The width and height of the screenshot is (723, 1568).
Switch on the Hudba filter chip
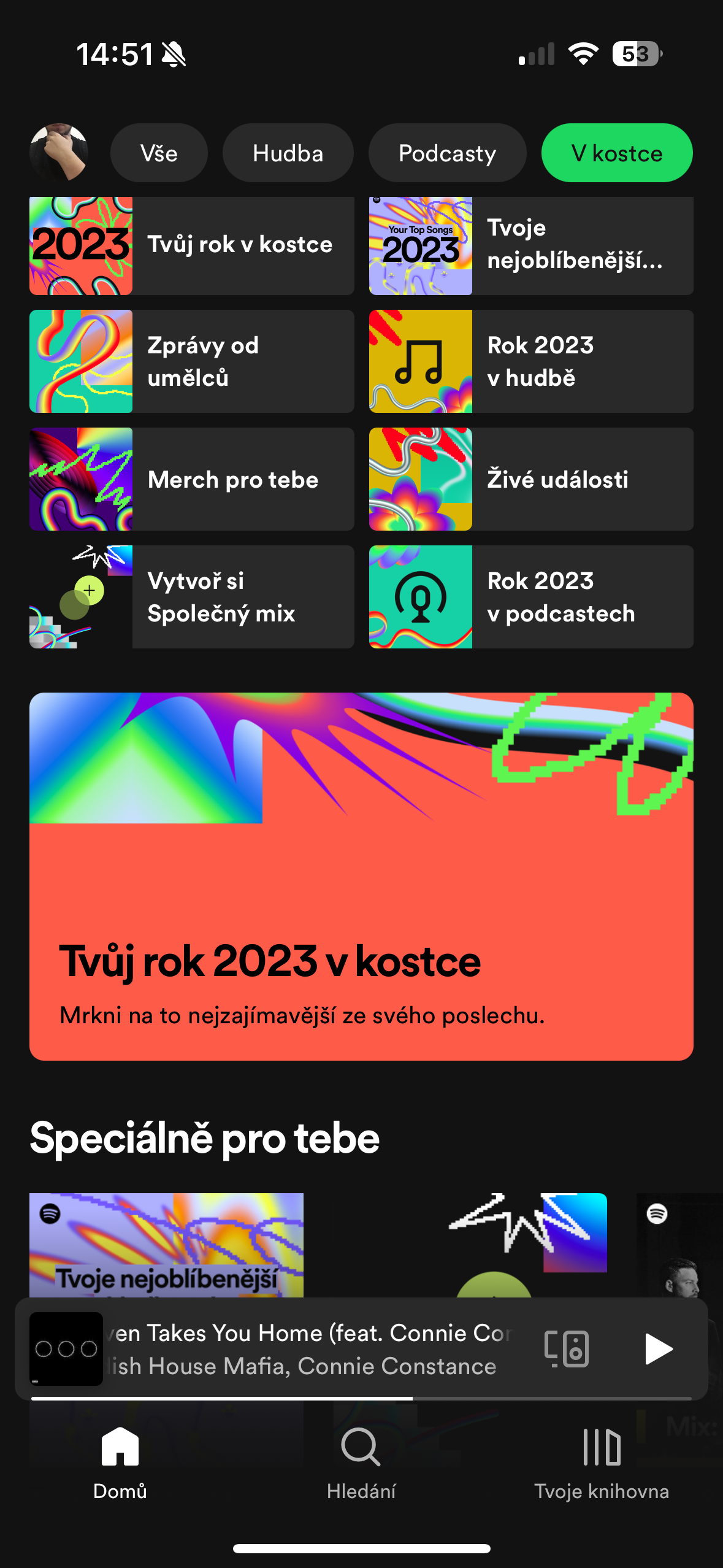288,152
